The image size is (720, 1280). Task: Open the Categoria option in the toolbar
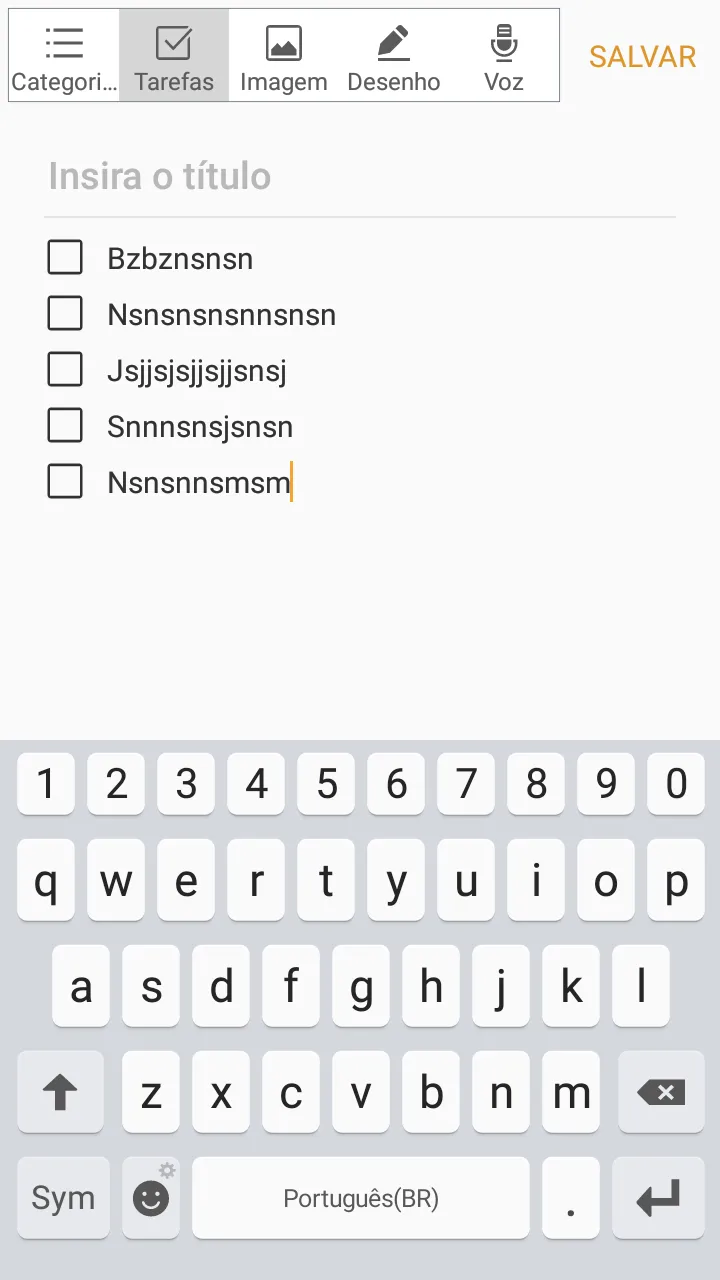pos(64,57)
